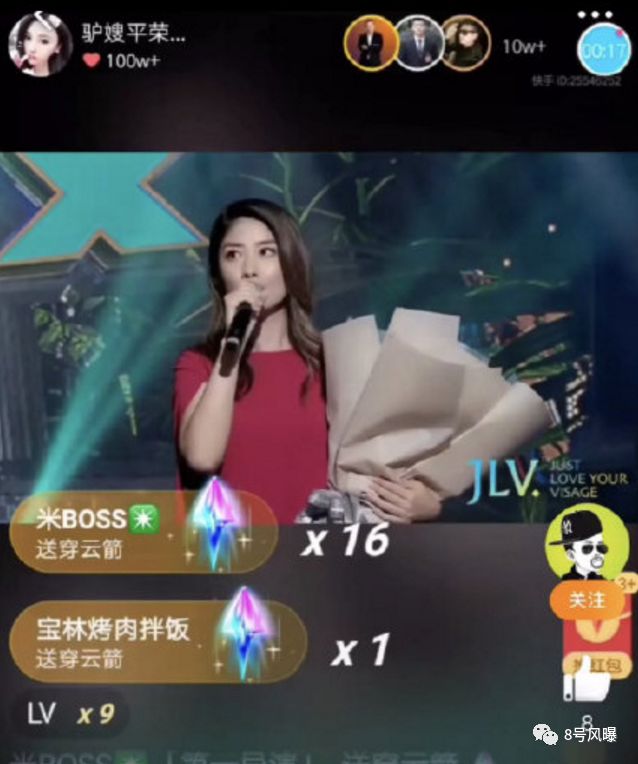Follow the user with the 关注 button

click(587, 599)
